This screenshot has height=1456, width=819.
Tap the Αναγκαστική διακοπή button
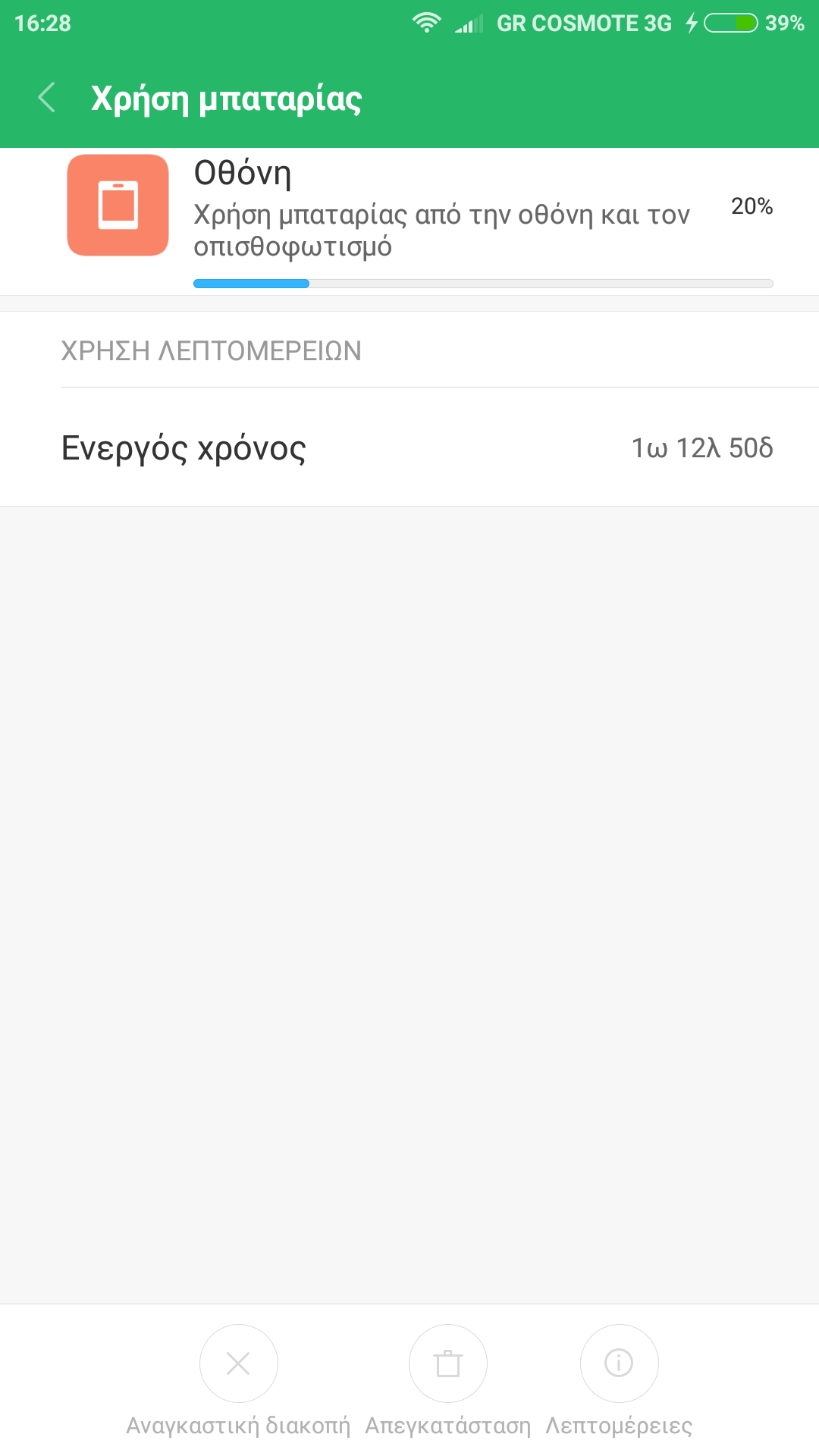[x=238, y=1363]
